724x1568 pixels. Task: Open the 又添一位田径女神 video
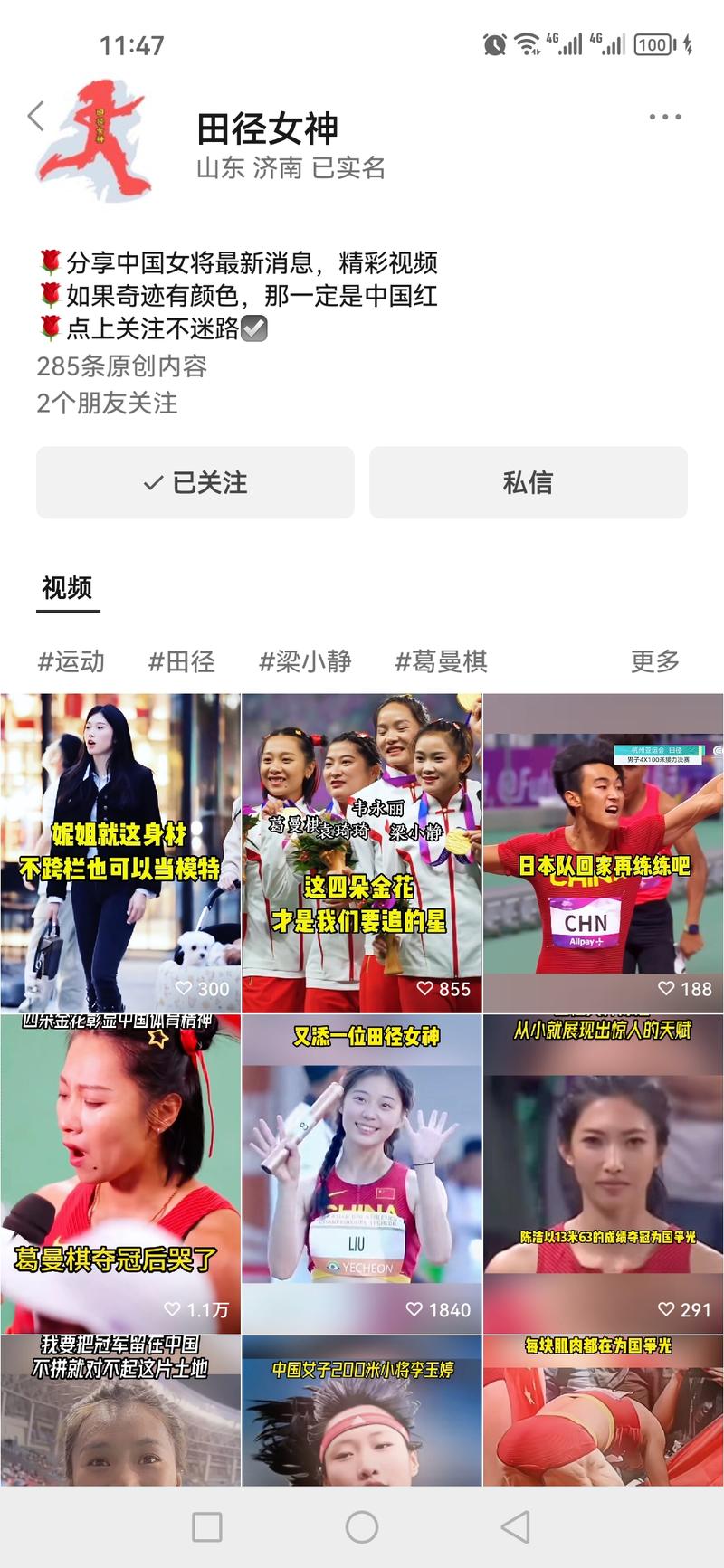click(362, 1174)
